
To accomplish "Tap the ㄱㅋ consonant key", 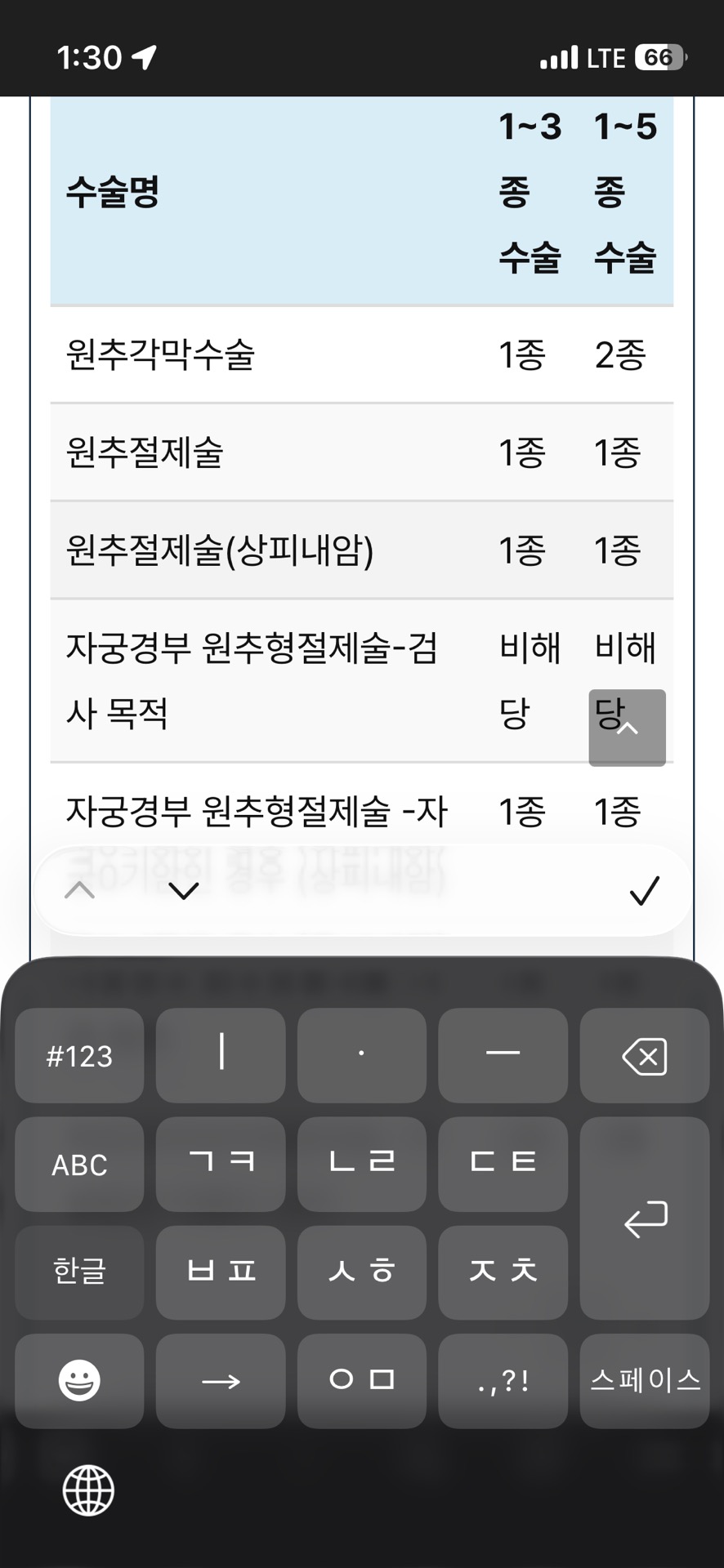I will pos(221,1164).
